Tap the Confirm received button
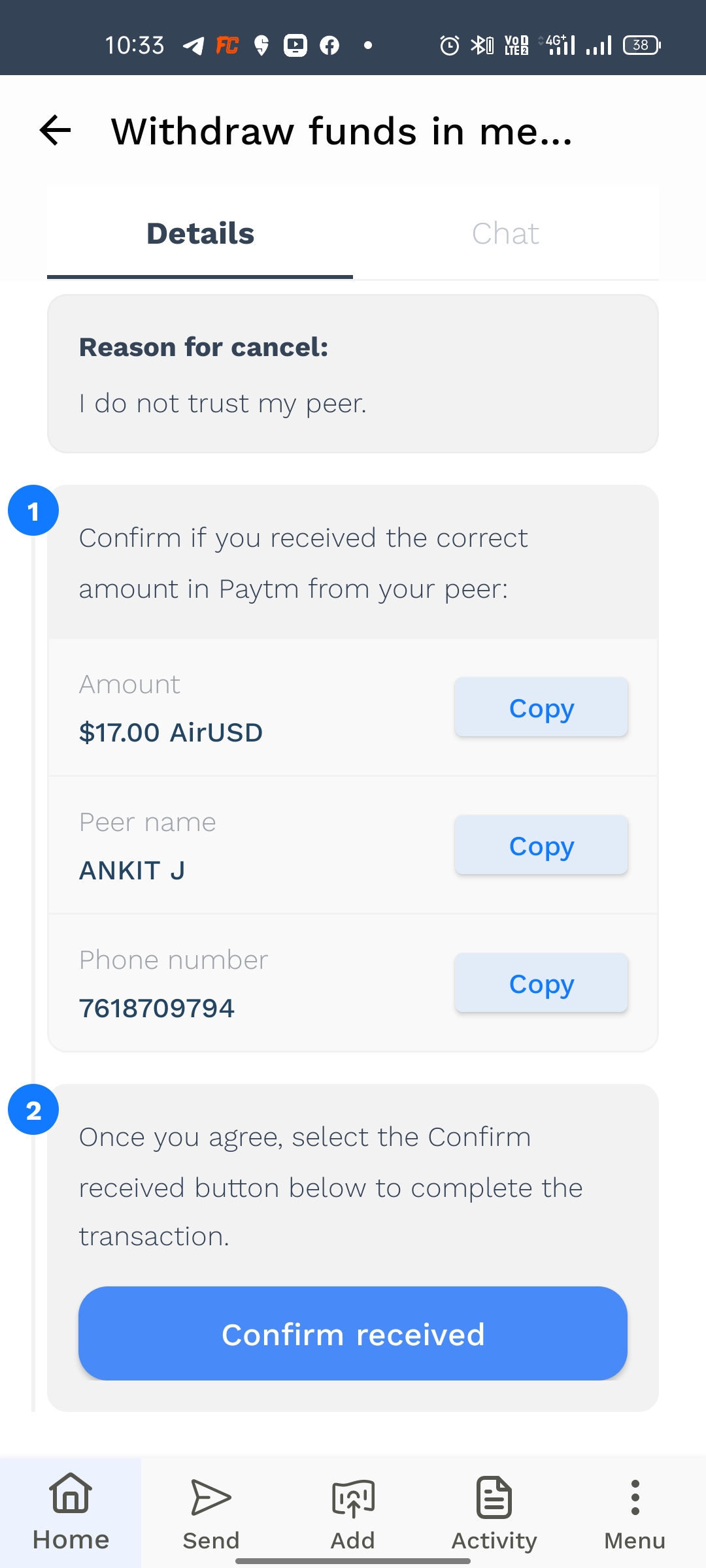The image size is (706, 1568). [x=353, y=1333]
